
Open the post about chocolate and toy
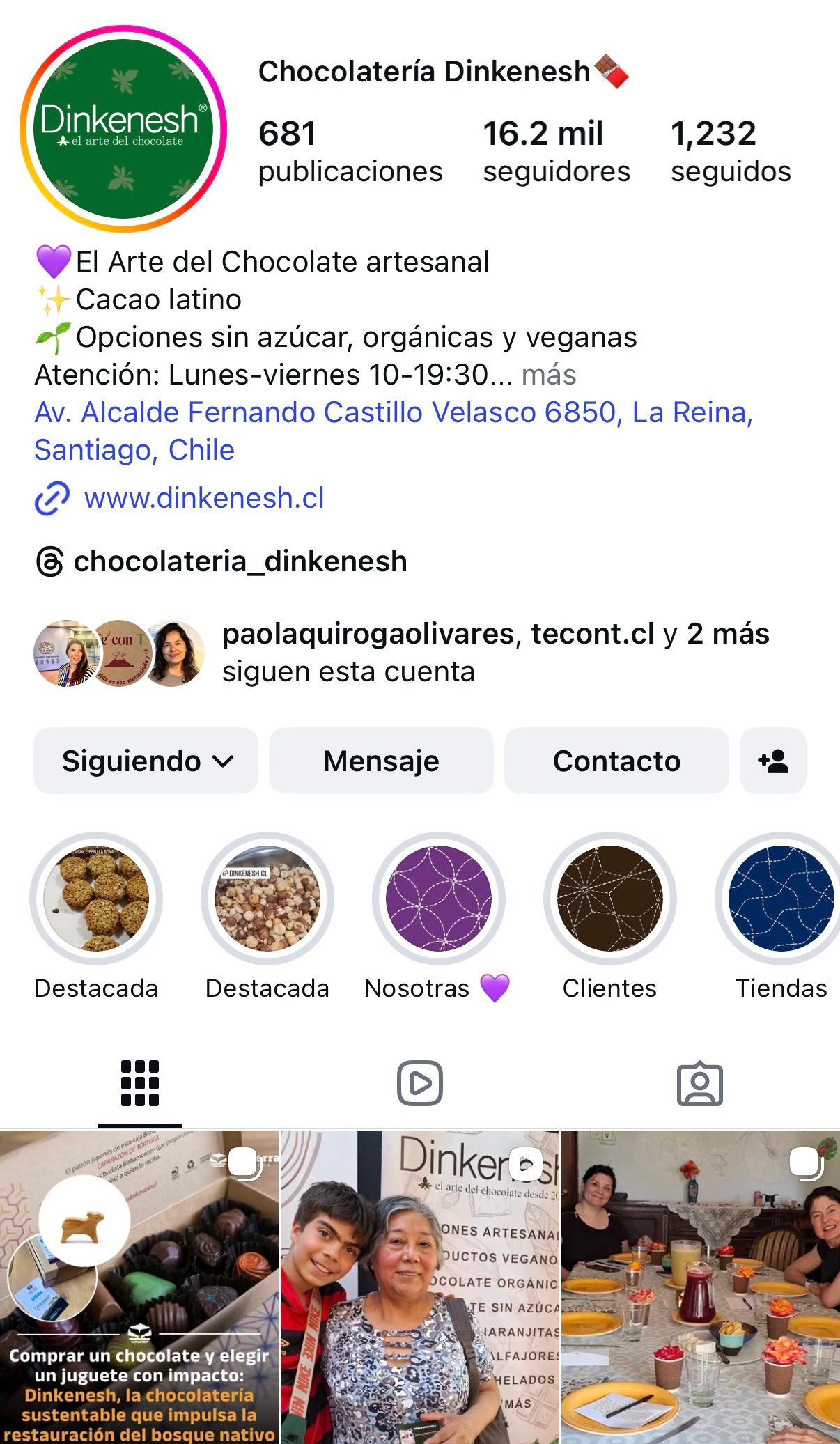(139, 1287)
